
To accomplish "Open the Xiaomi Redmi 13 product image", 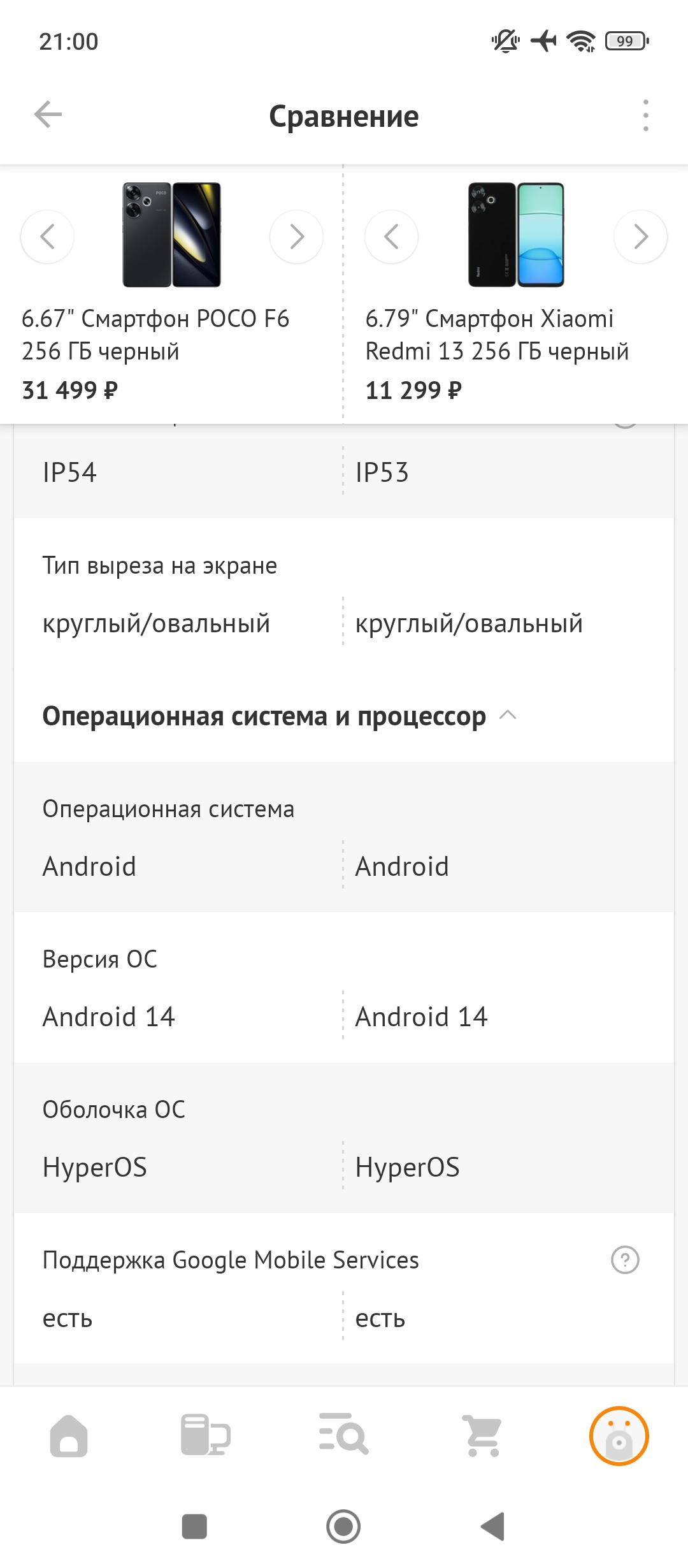I will coord(516,235).
